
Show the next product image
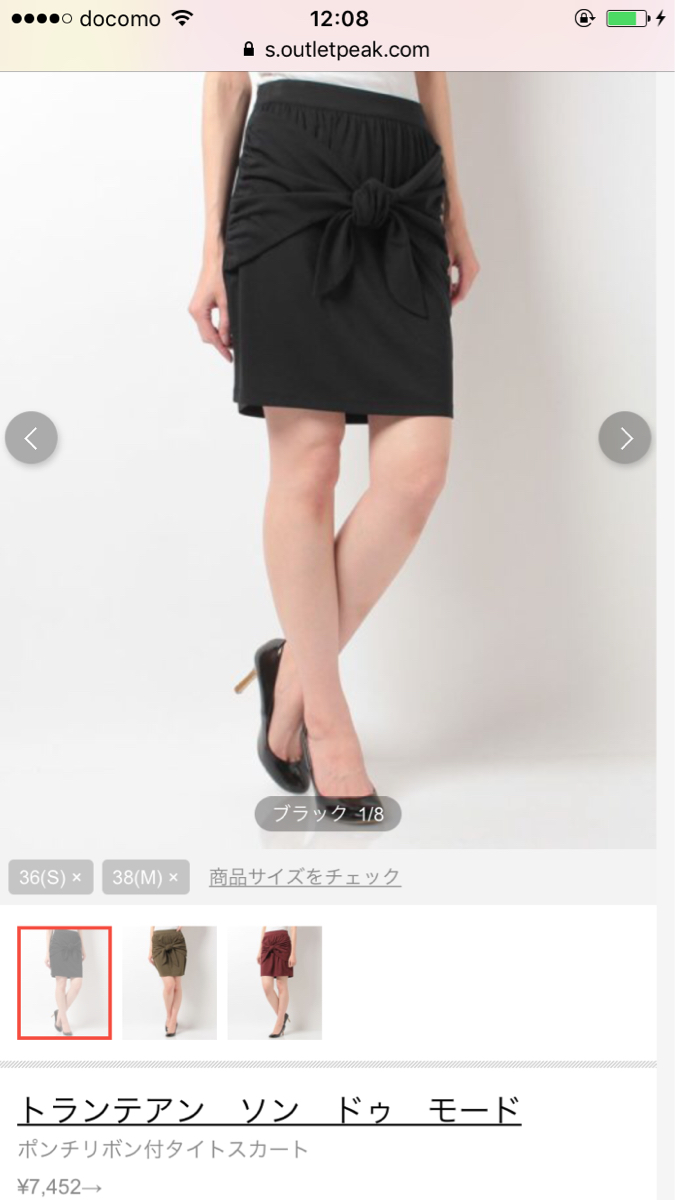point(625,438)
